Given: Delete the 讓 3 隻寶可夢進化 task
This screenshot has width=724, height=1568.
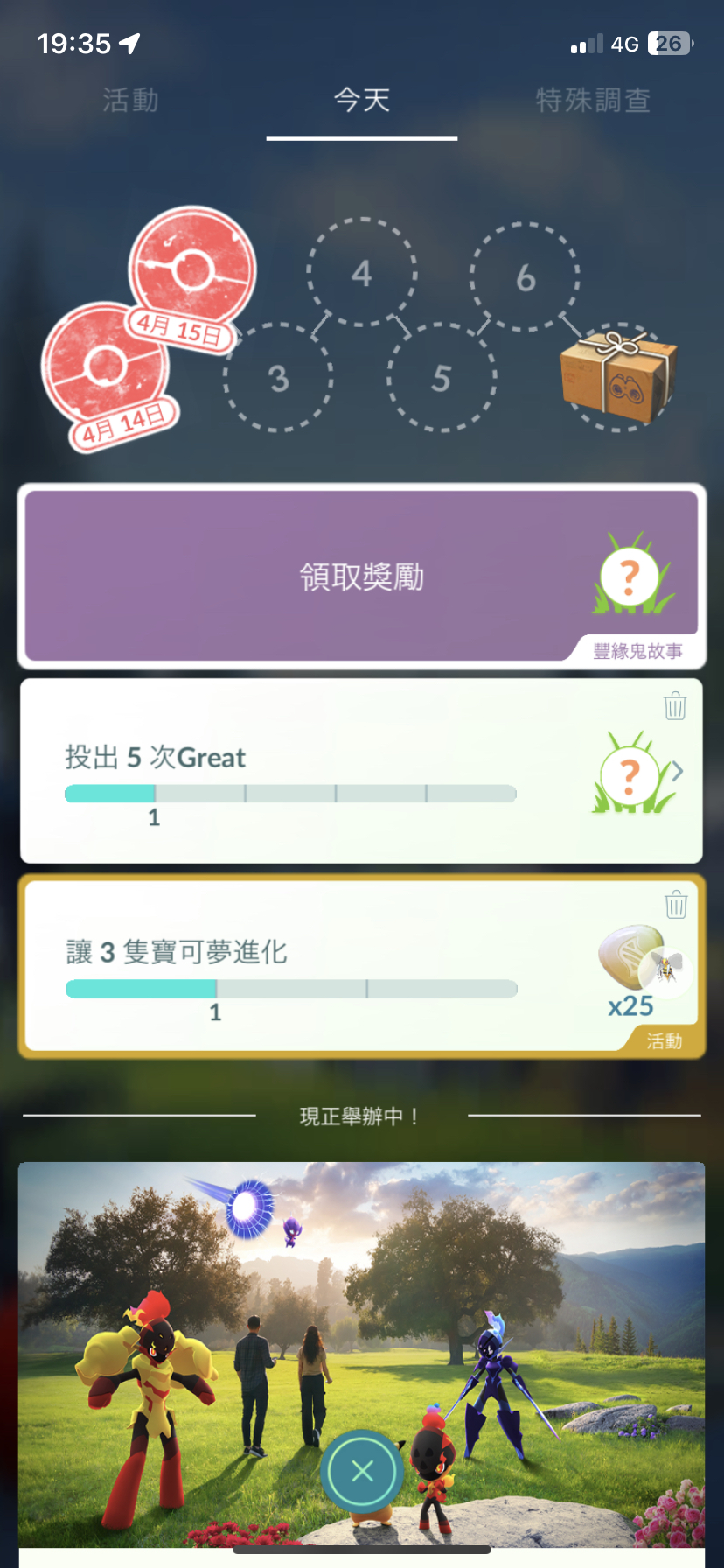Looking at the screenshot, I should point(675,904).
